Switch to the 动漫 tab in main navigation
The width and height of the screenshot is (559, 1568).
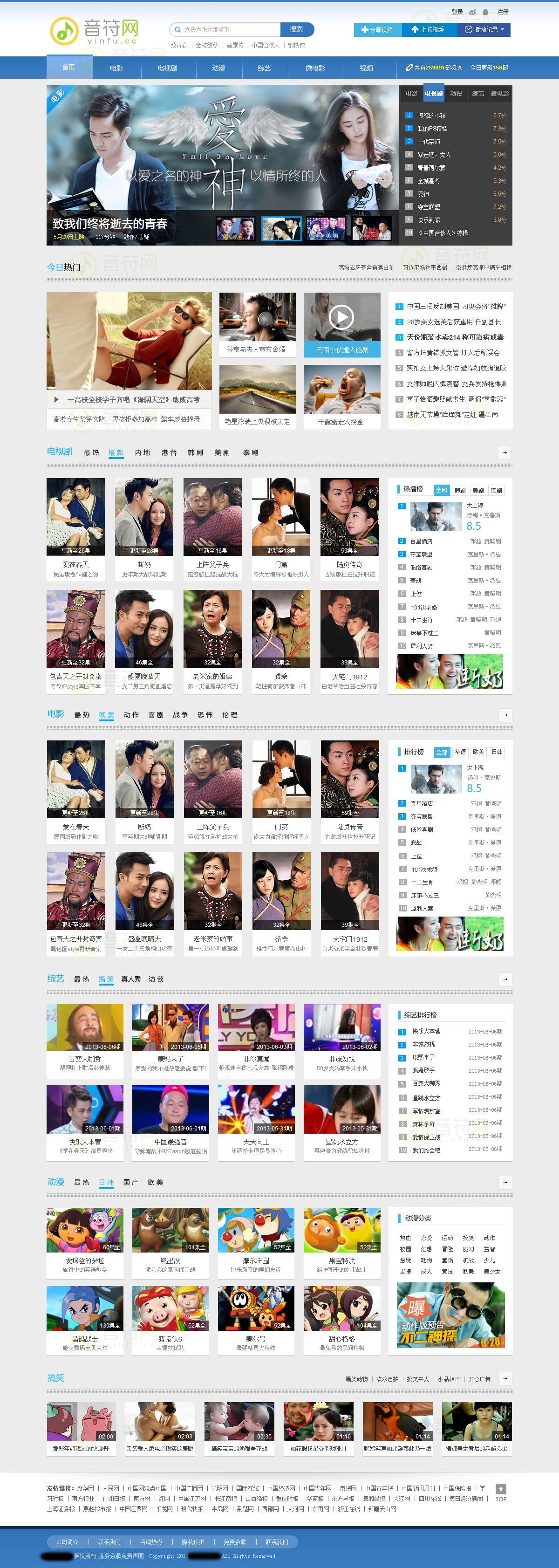click(218, 68)
